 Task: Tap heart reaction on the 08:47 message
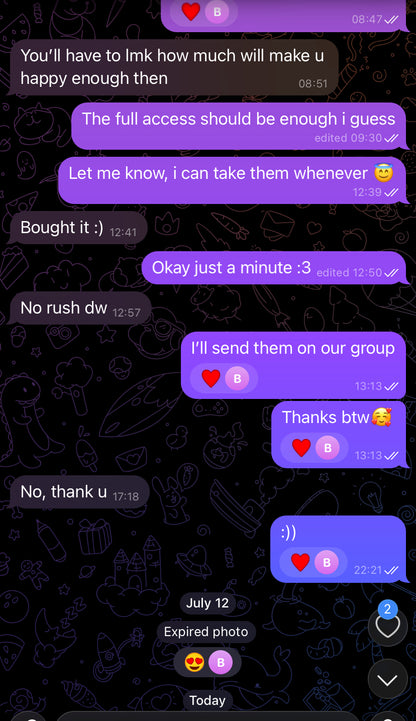click(204, 12)
